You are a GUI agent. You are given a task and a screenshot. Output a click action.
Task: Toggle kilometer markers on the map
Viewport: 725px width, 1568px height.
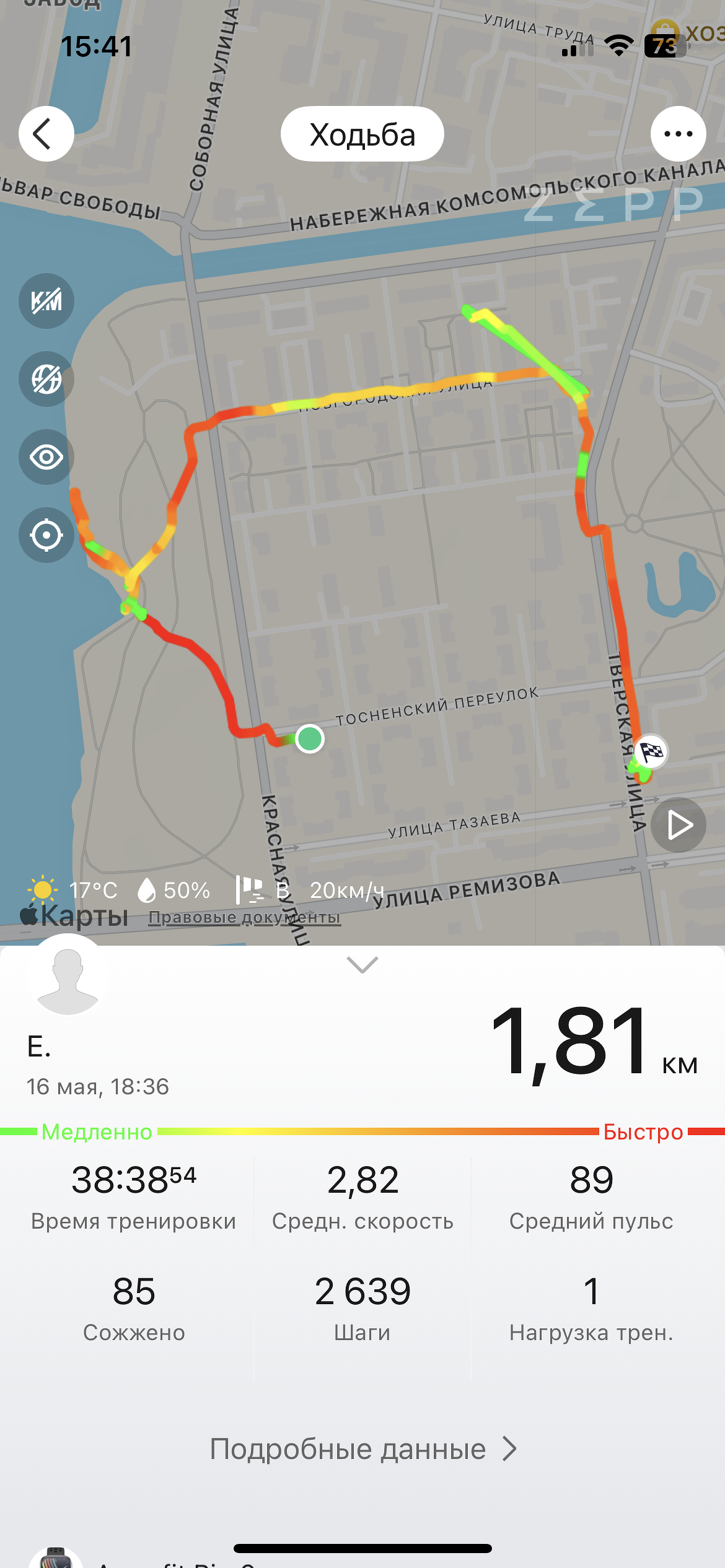(46, 301)
